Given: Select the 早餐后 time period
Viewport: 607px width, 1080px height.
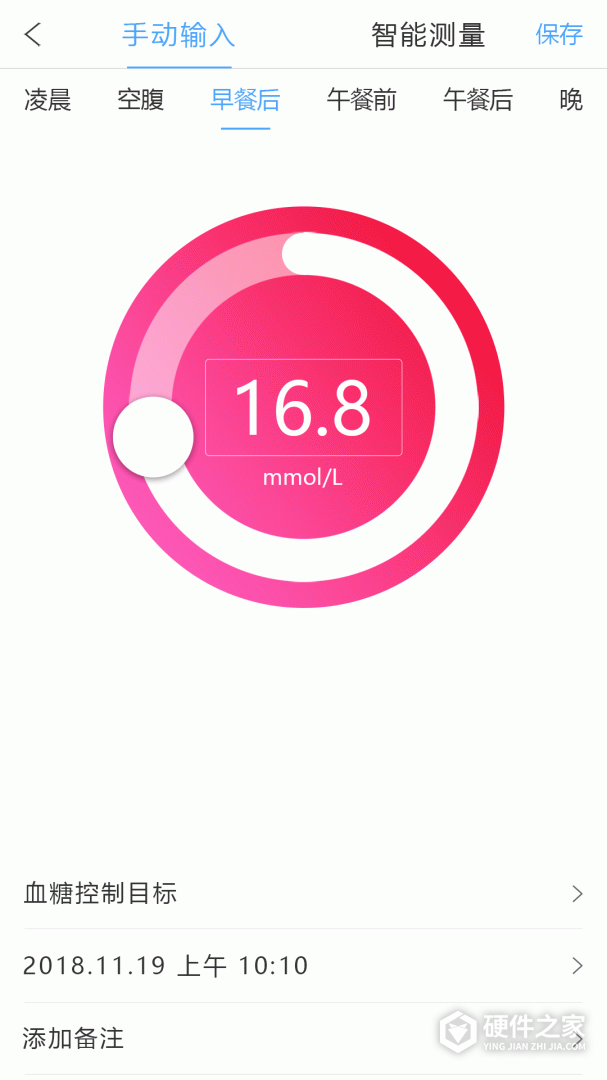Looking at the screenshot, I should click(245, 100).
